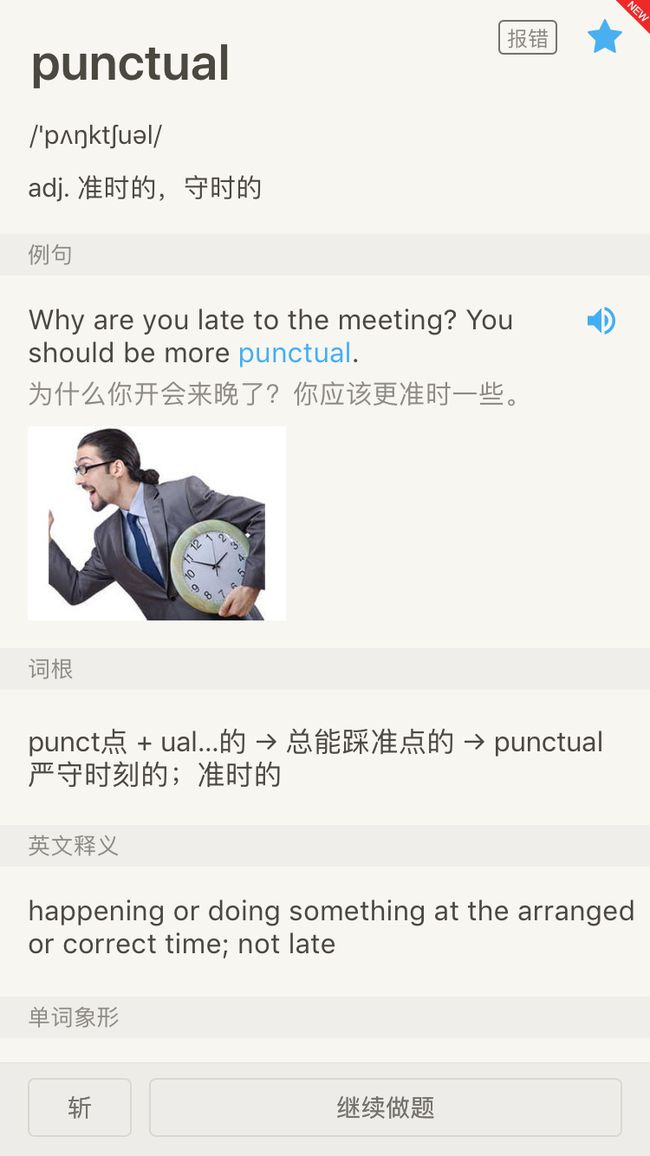Tap the 斩 button
The height and width of the screenshot is (1156, 650).
pyautogui.click(x=80, y=1107)
